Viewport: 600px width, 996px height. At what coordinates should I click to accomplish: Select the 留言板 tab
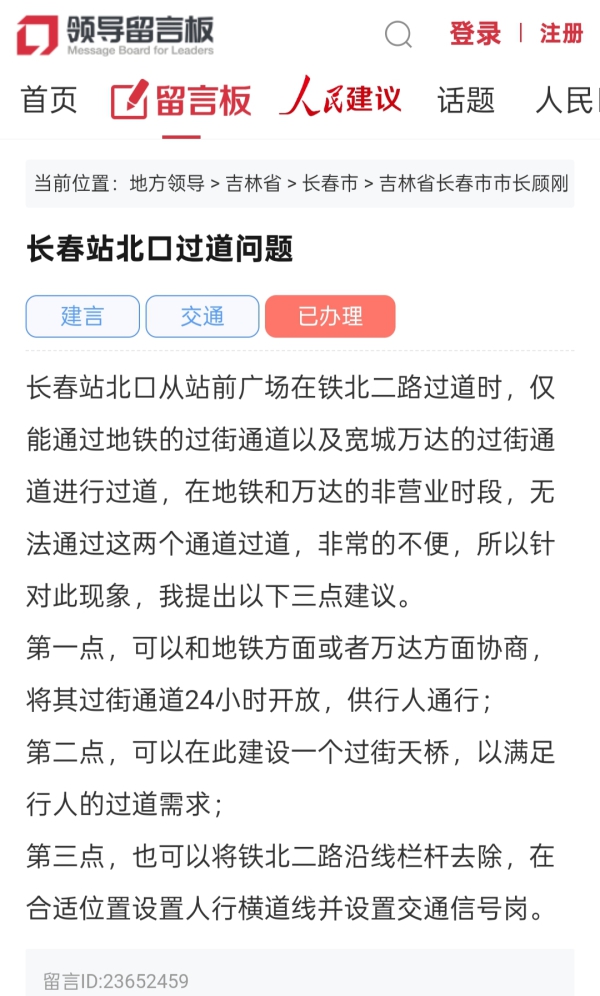181,100
